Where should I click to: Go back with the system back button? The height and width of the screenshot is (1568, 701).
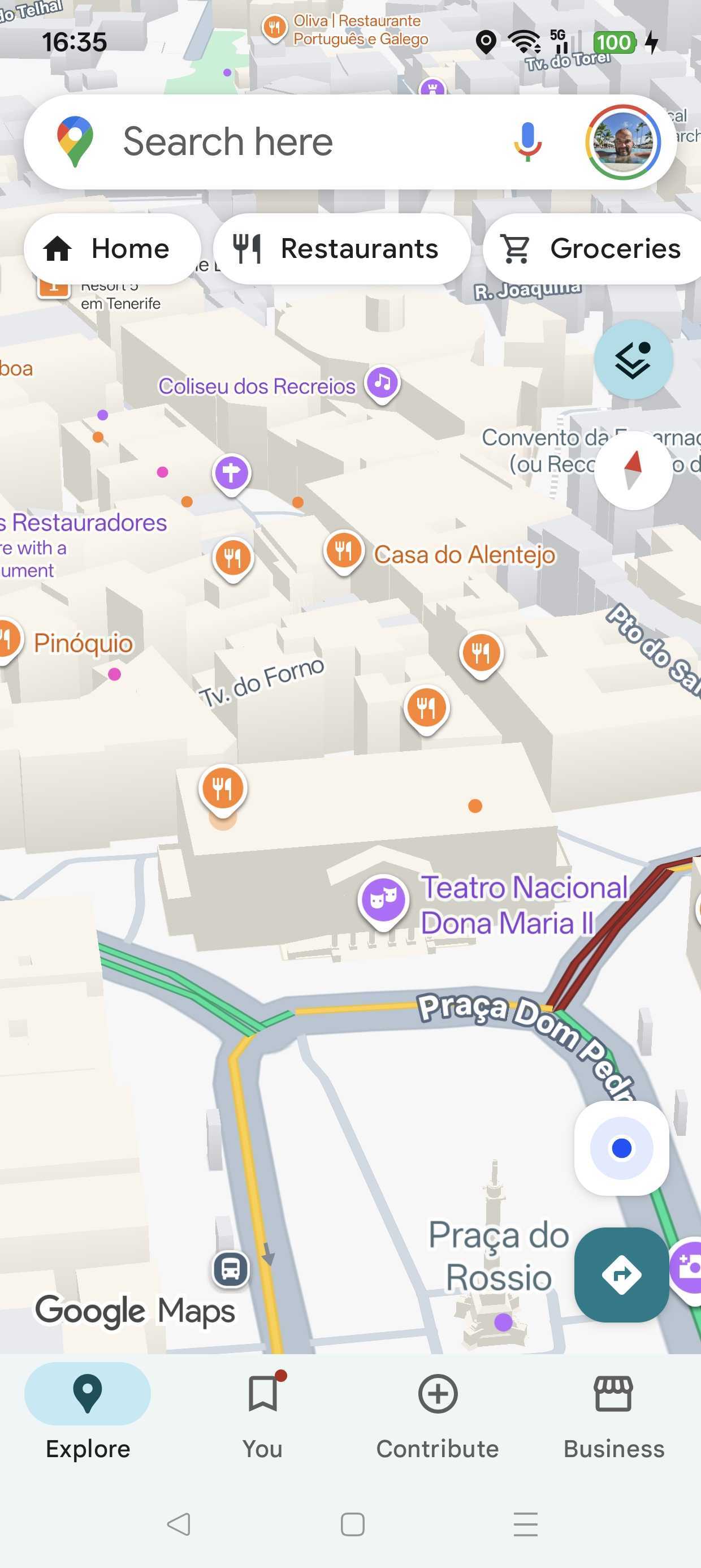coord(178,1524)
